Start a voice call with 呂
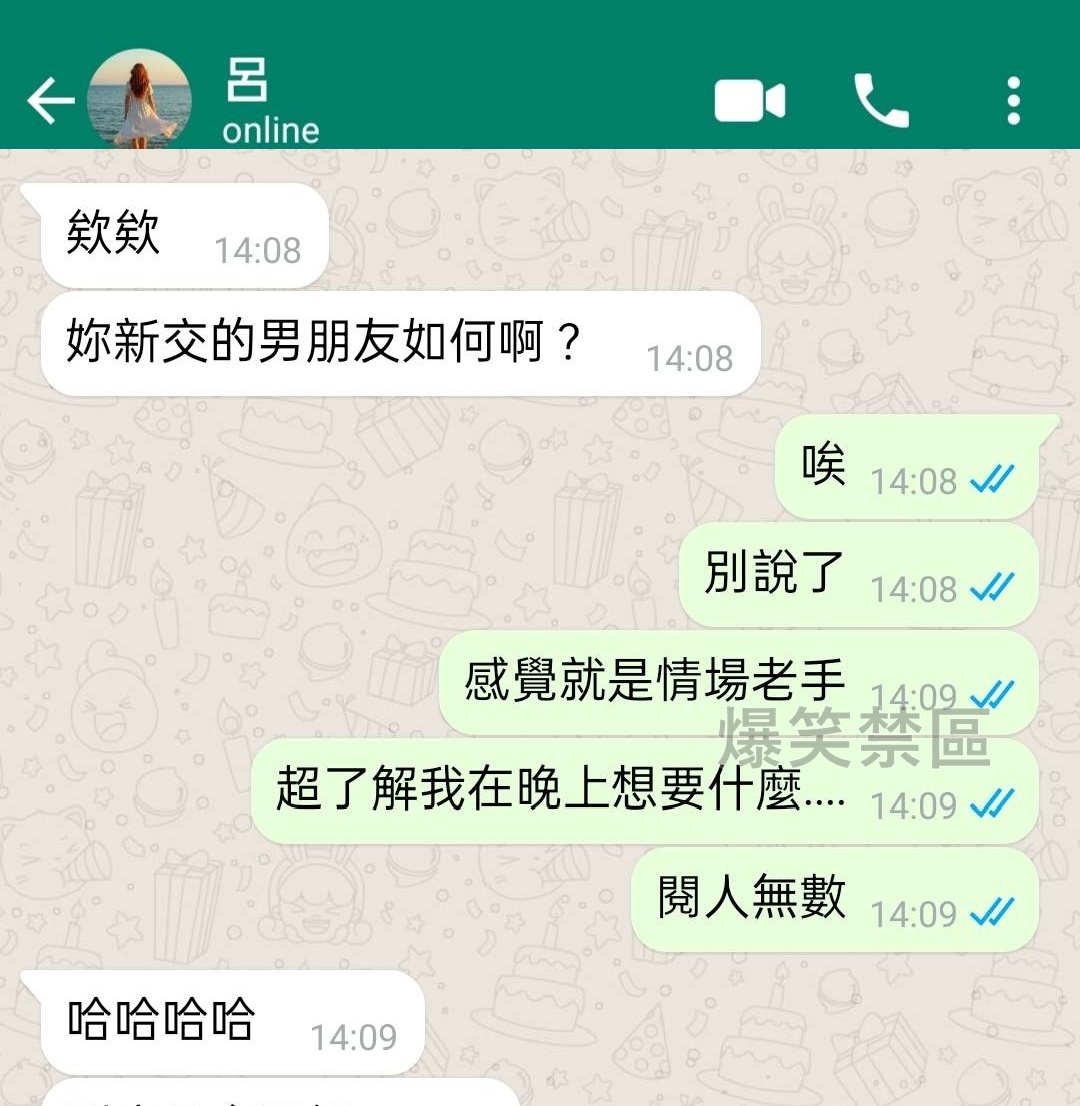This screenshot has height=1106, width=1080. (881, 101)
